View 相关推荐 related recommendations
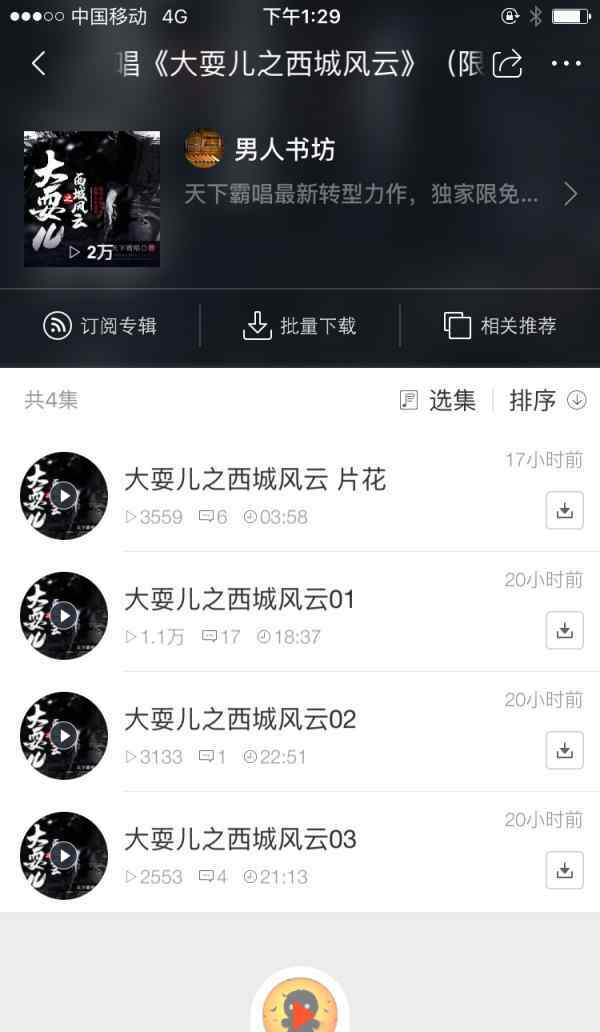Screen dimensions: 600x1032 pyautogui.click(x=500, y=326)
